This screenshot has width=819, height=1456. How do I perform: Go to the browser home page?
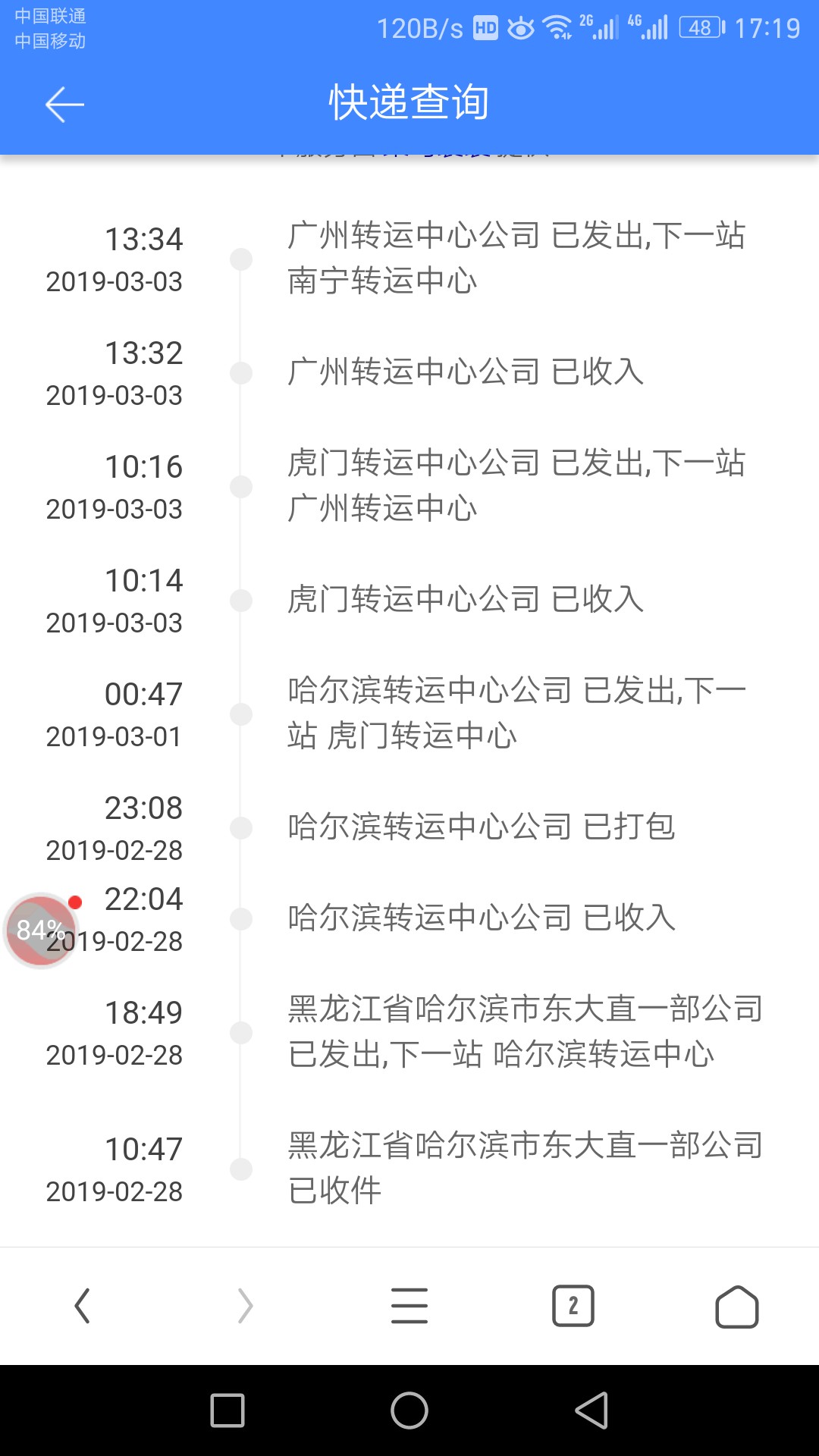(x=737, y=1307)
